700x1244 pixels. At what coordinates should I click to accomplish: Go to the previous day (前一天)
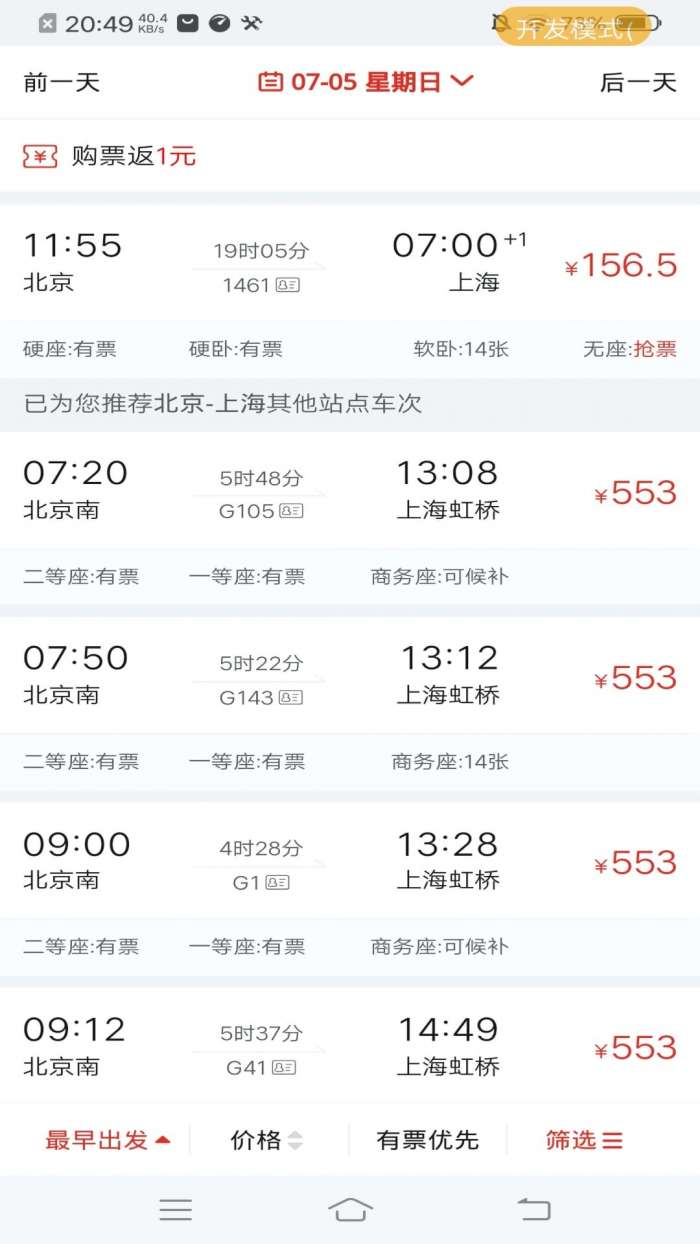62,82
